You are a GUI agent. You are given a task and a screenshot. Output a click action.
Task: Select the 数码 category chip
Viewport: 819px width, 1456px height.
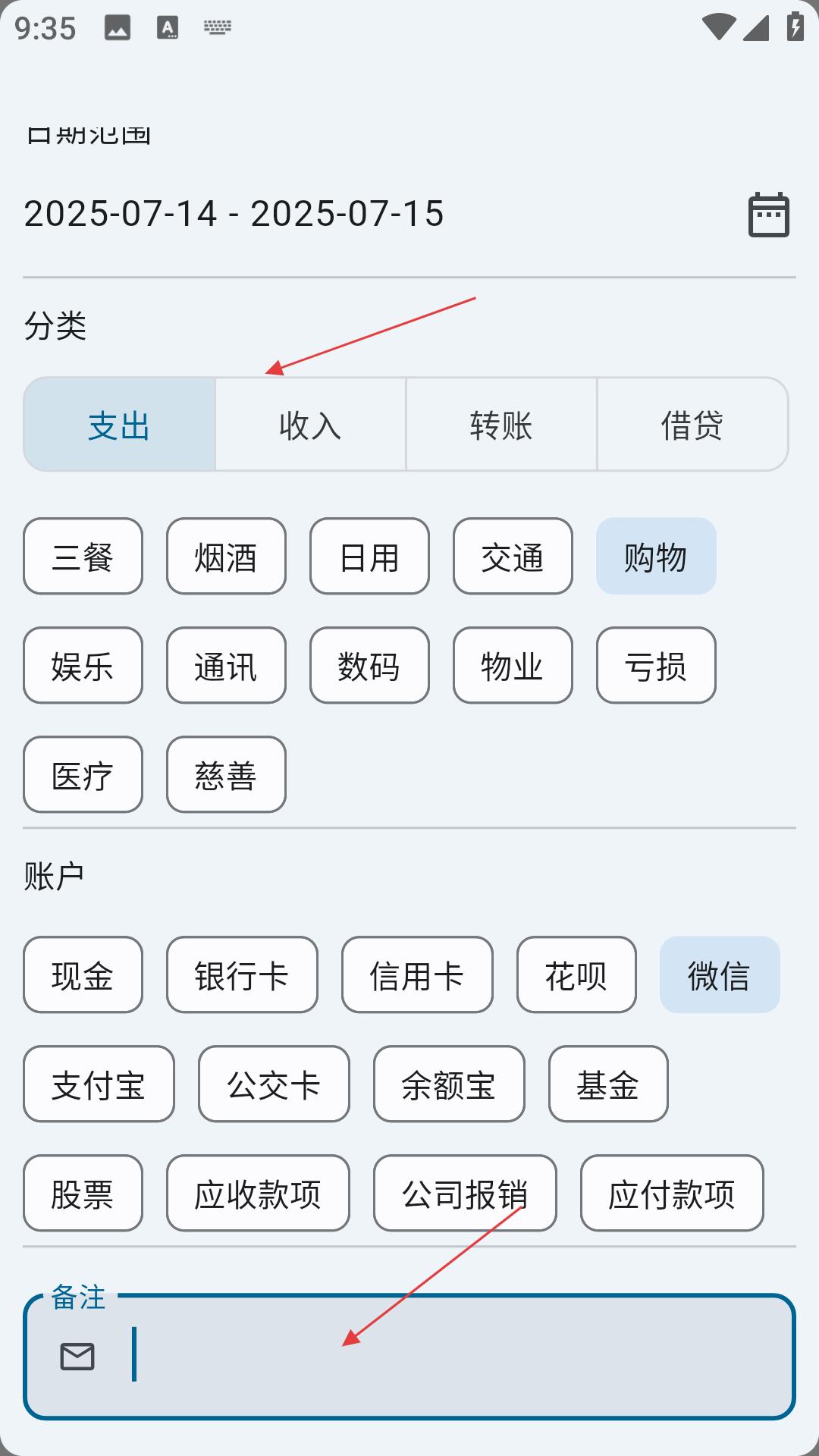(x=369, y=666)
